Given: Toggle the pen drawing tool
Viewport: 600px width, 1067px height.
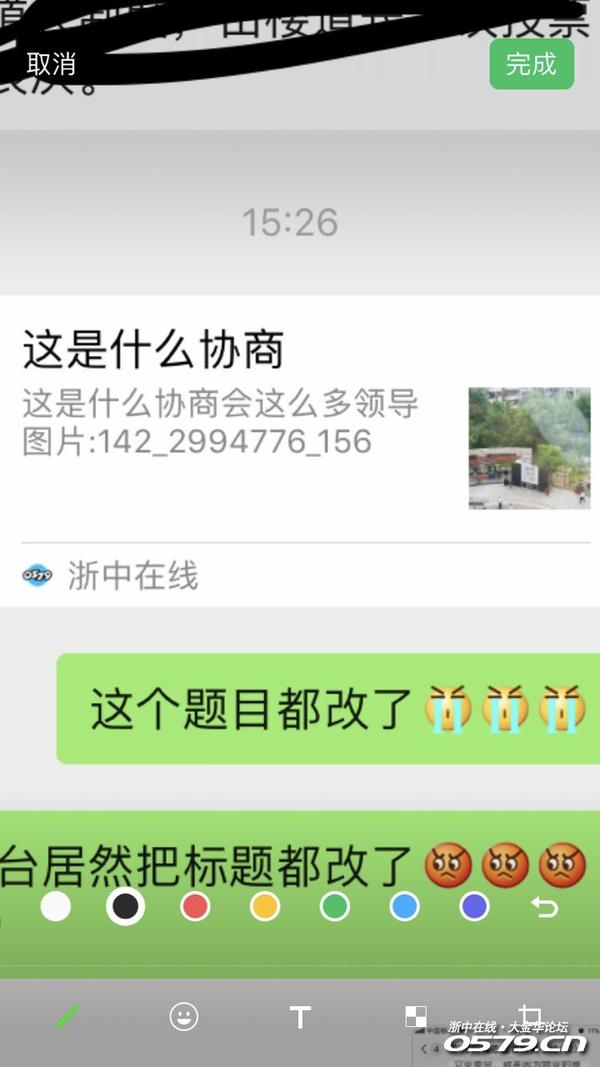Looking at the screenshot, I should (x=68, y=1017).
